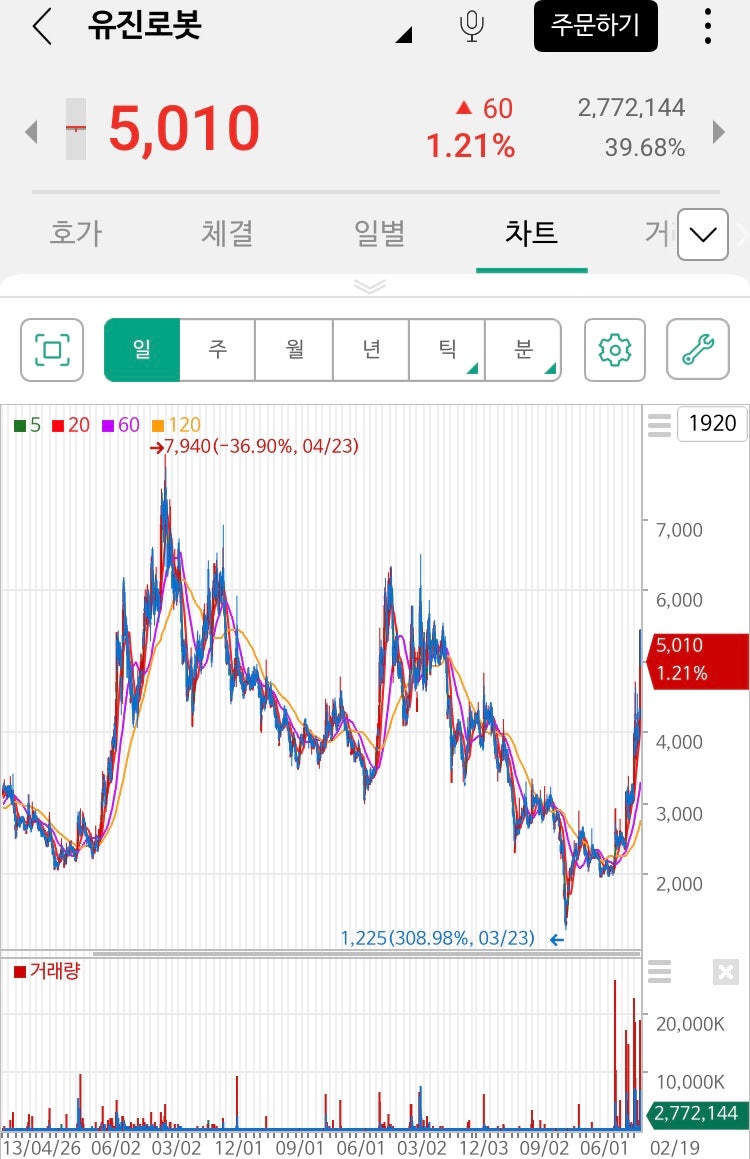The height and width of the screenshot is (1159, 750).
Task: Open the volume panel hamburger menu
Action: [659, 971]
